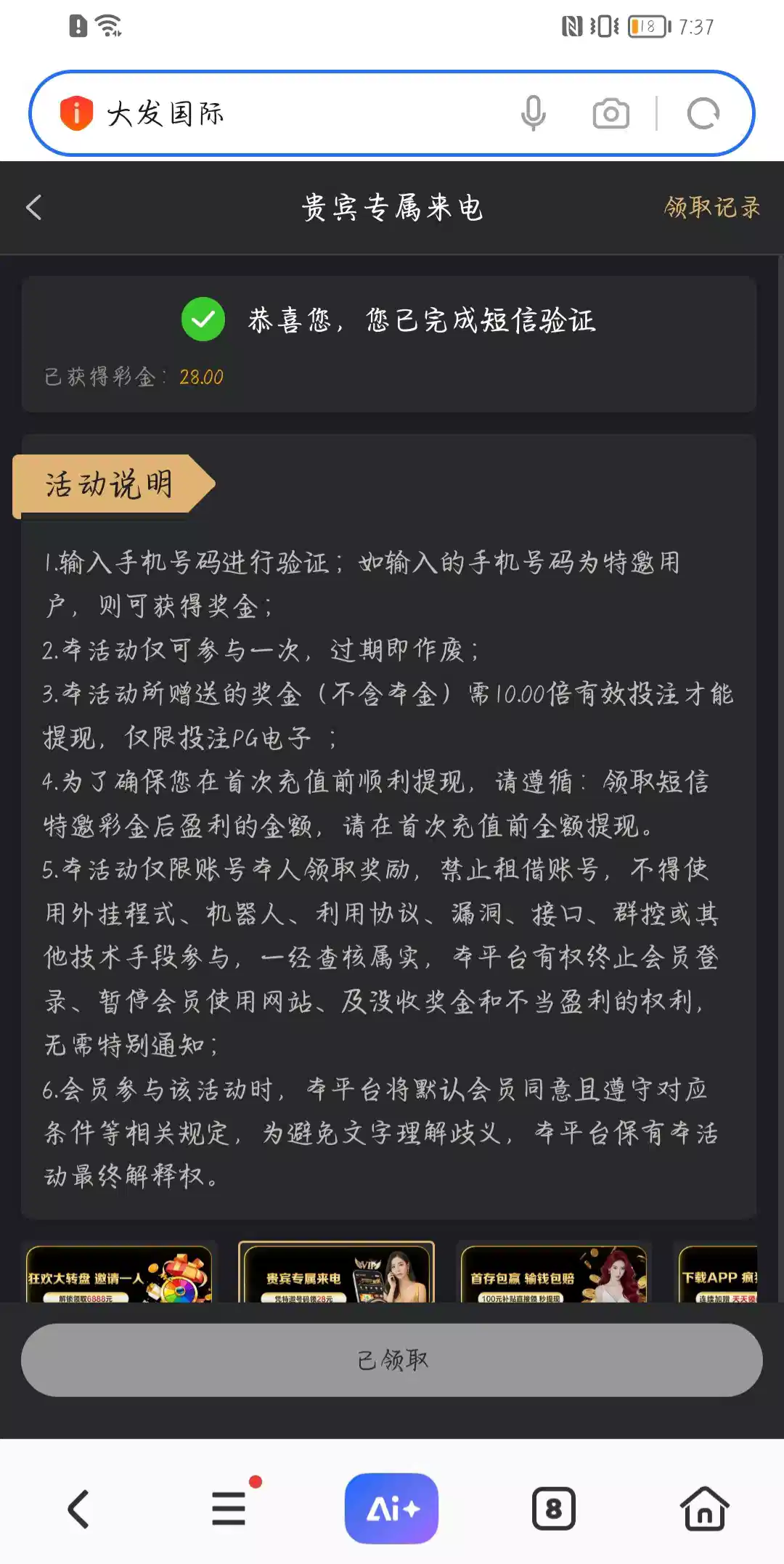Tap the 已领取 button
Screen dimensions: 784x1564
pos(392,1360)
